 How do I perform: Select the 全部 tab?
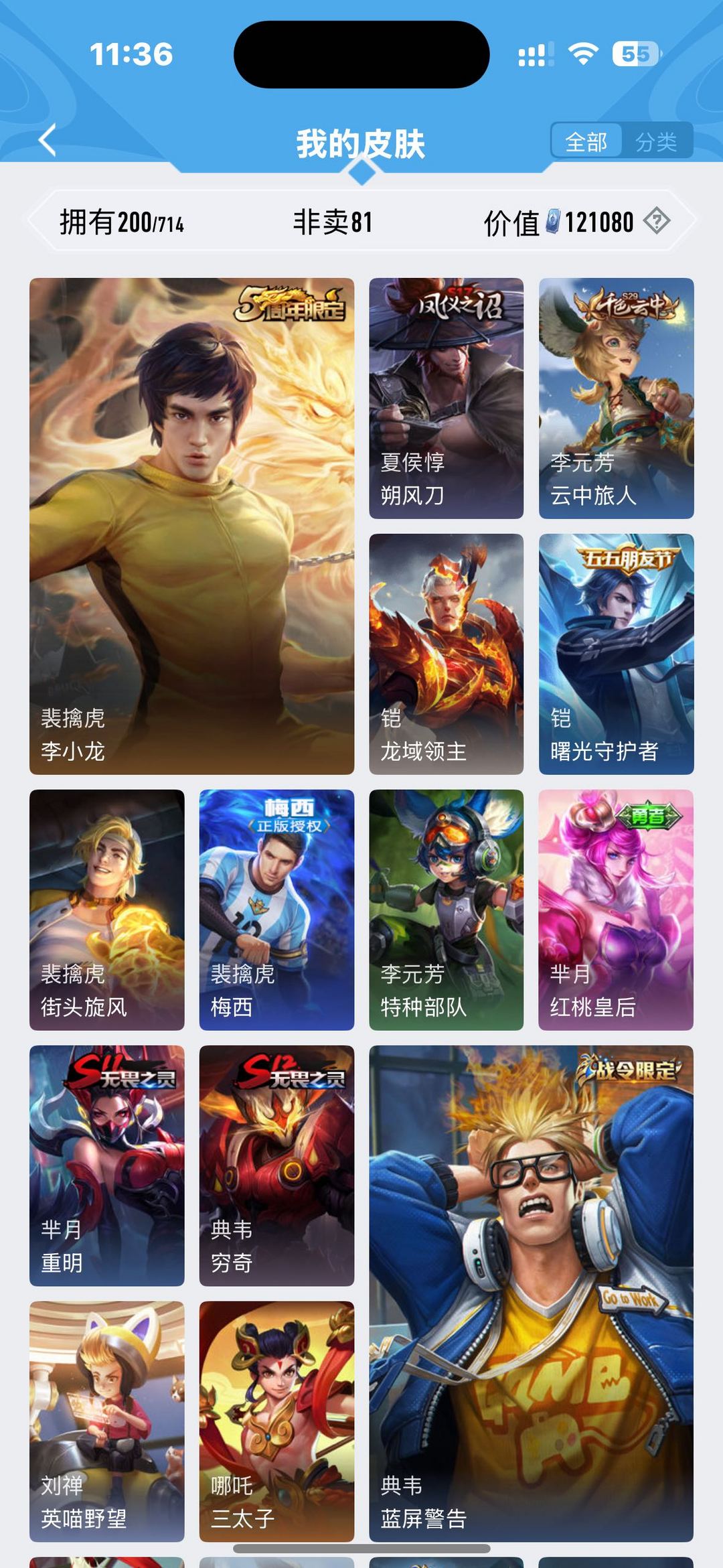click(586, 141)
